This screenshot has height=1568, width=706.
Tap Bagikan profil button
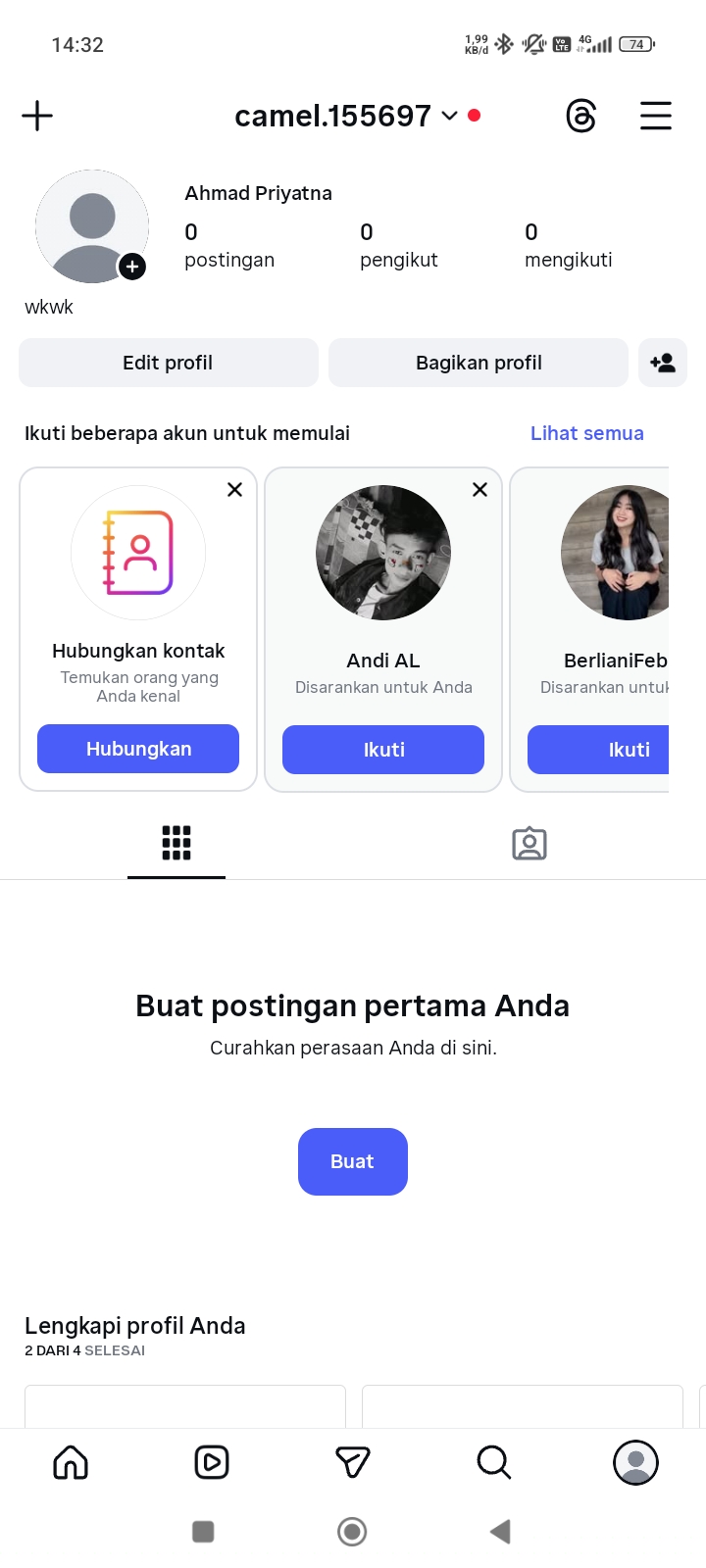pos(478,363)
